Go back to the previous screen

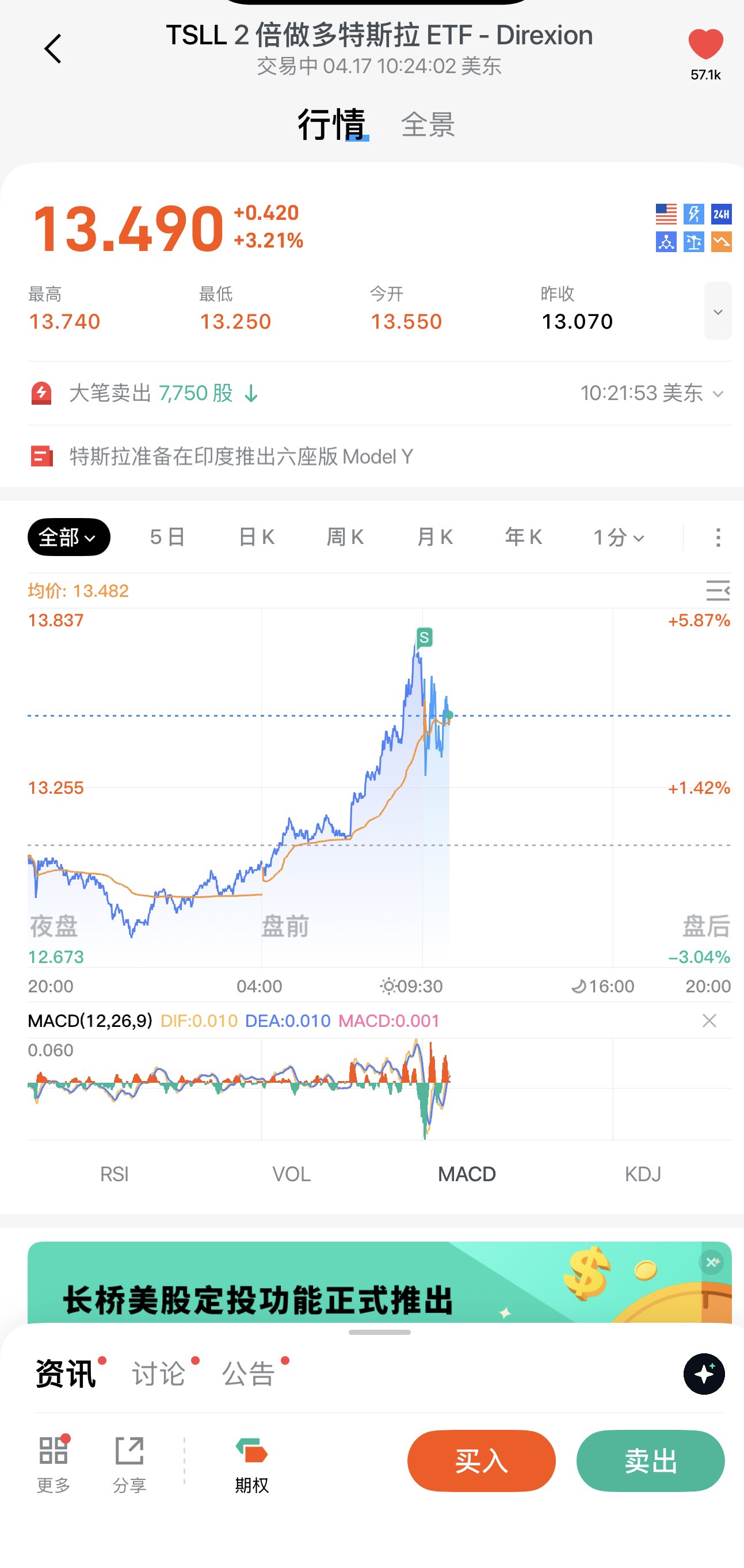pos(53,49)
